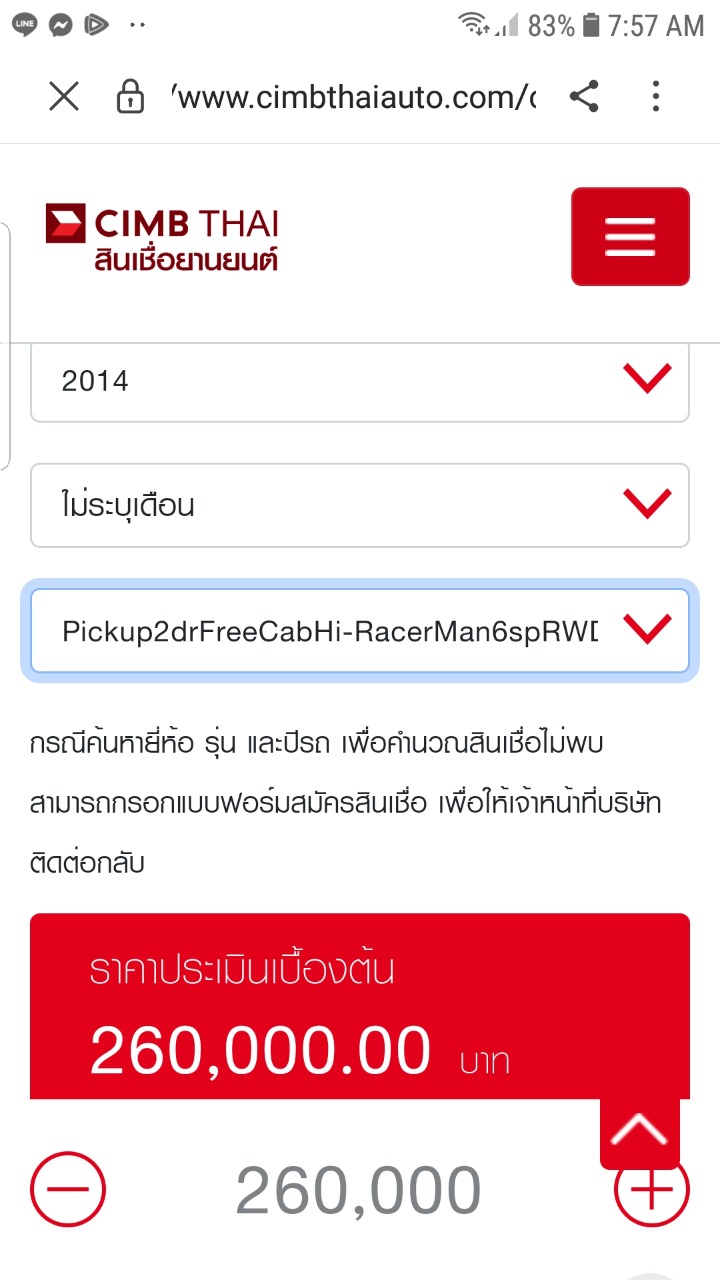The height and width of the screenshot is (1280, 720).
Task: Open the red hamburger menu
Action: (x=630, y=237)
